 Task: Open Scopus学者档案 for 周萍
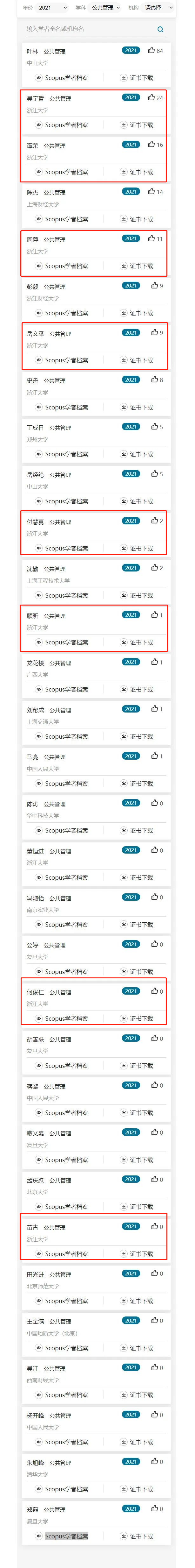click(x=62, y=266)
